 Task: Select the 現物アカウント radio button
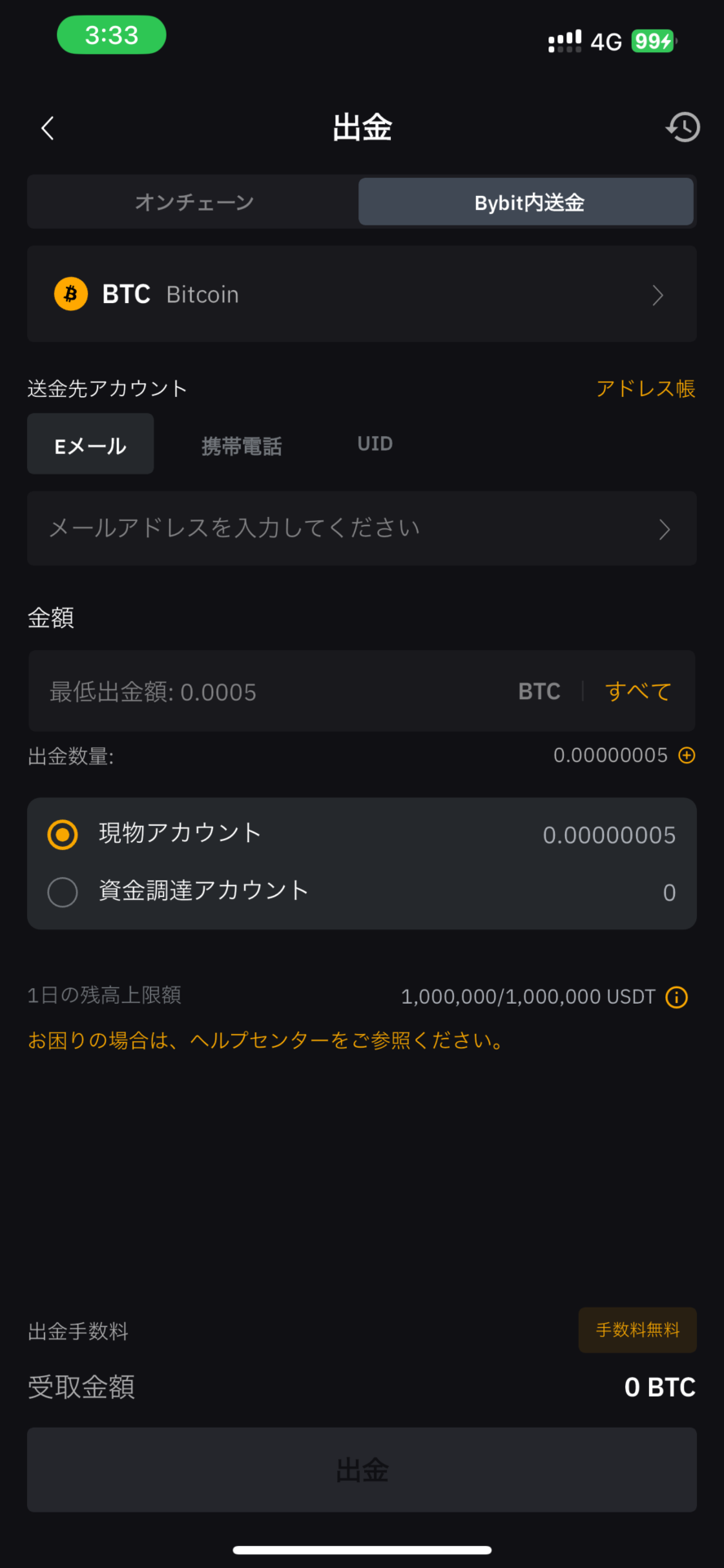pos(63,835)
